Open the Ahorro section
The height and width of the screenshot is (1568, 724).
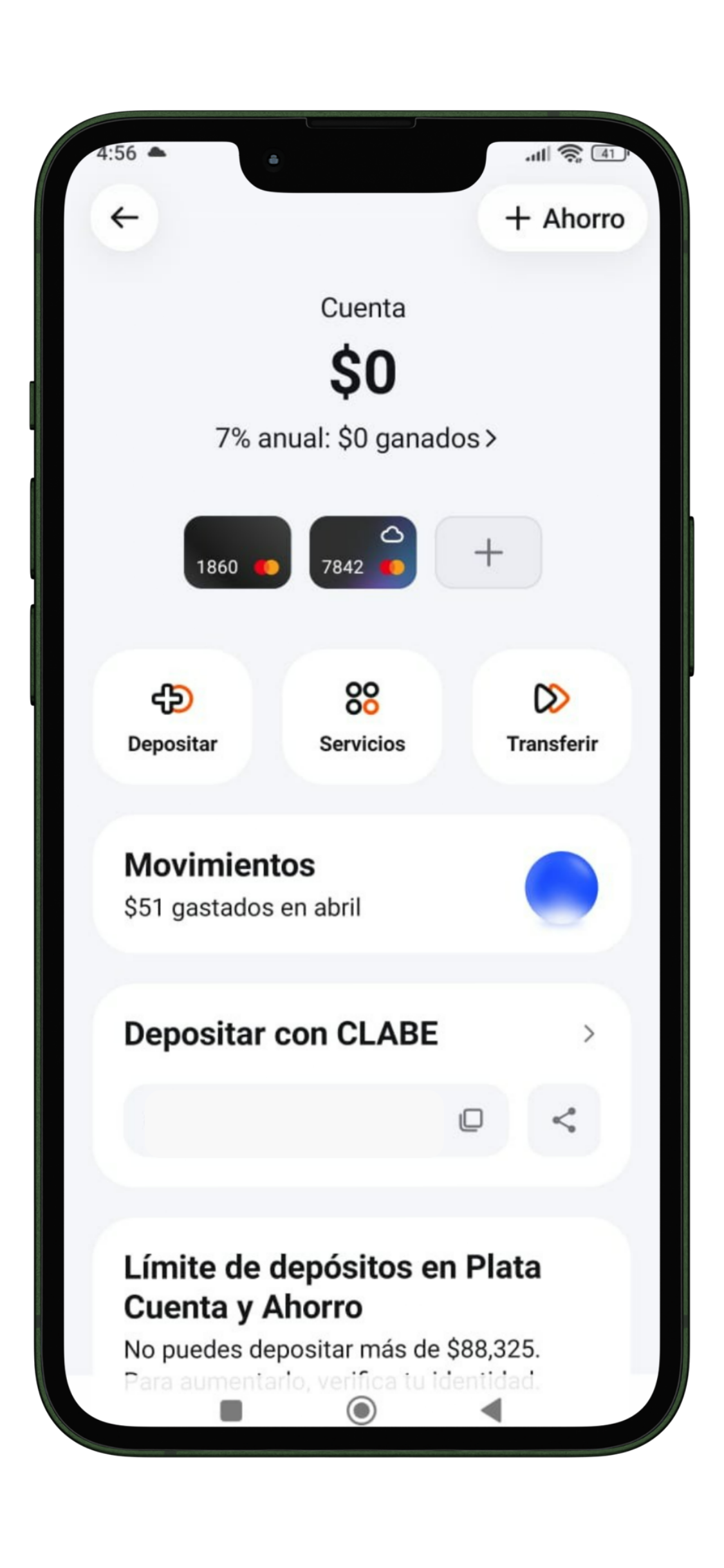click(563, 218)
